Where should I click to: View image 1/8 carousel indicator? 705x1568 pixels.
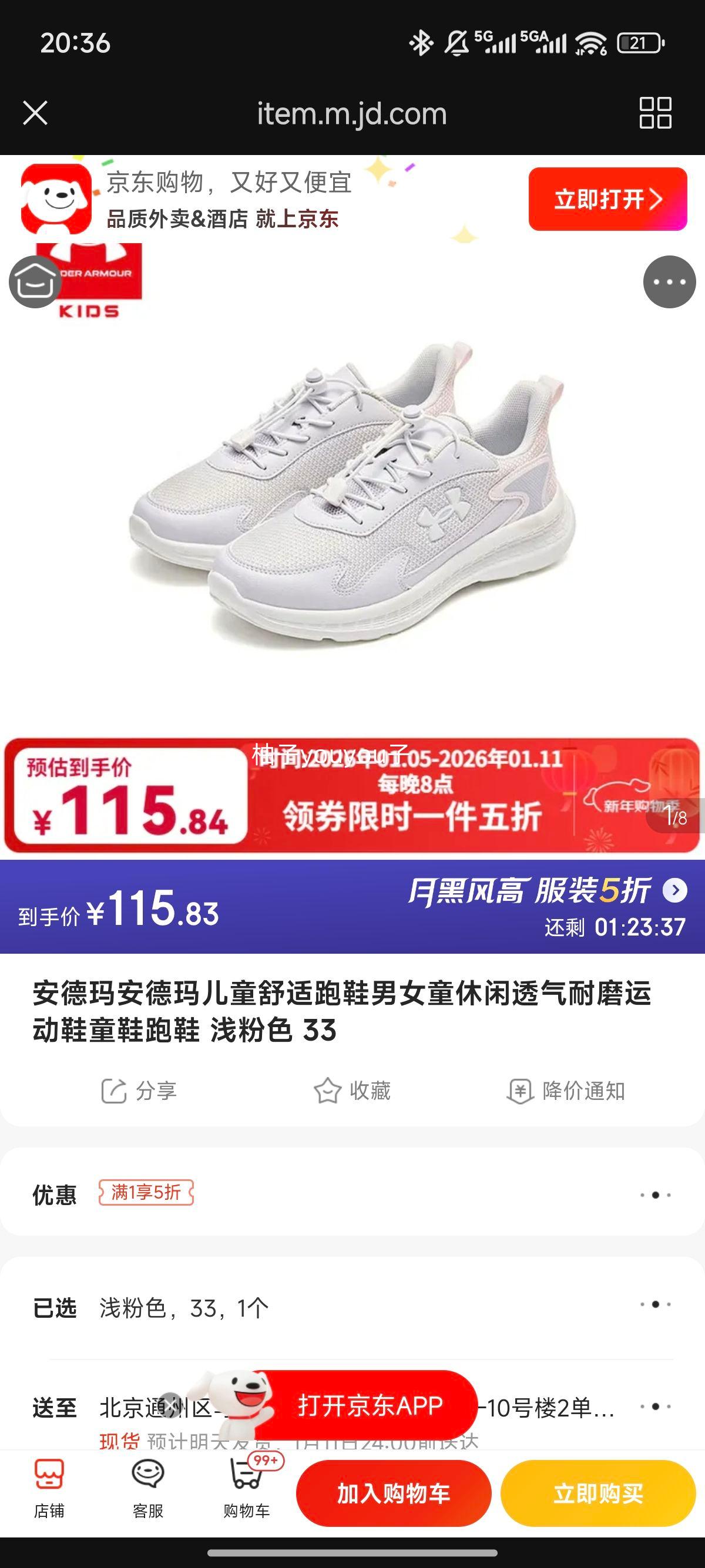[677, 819]
